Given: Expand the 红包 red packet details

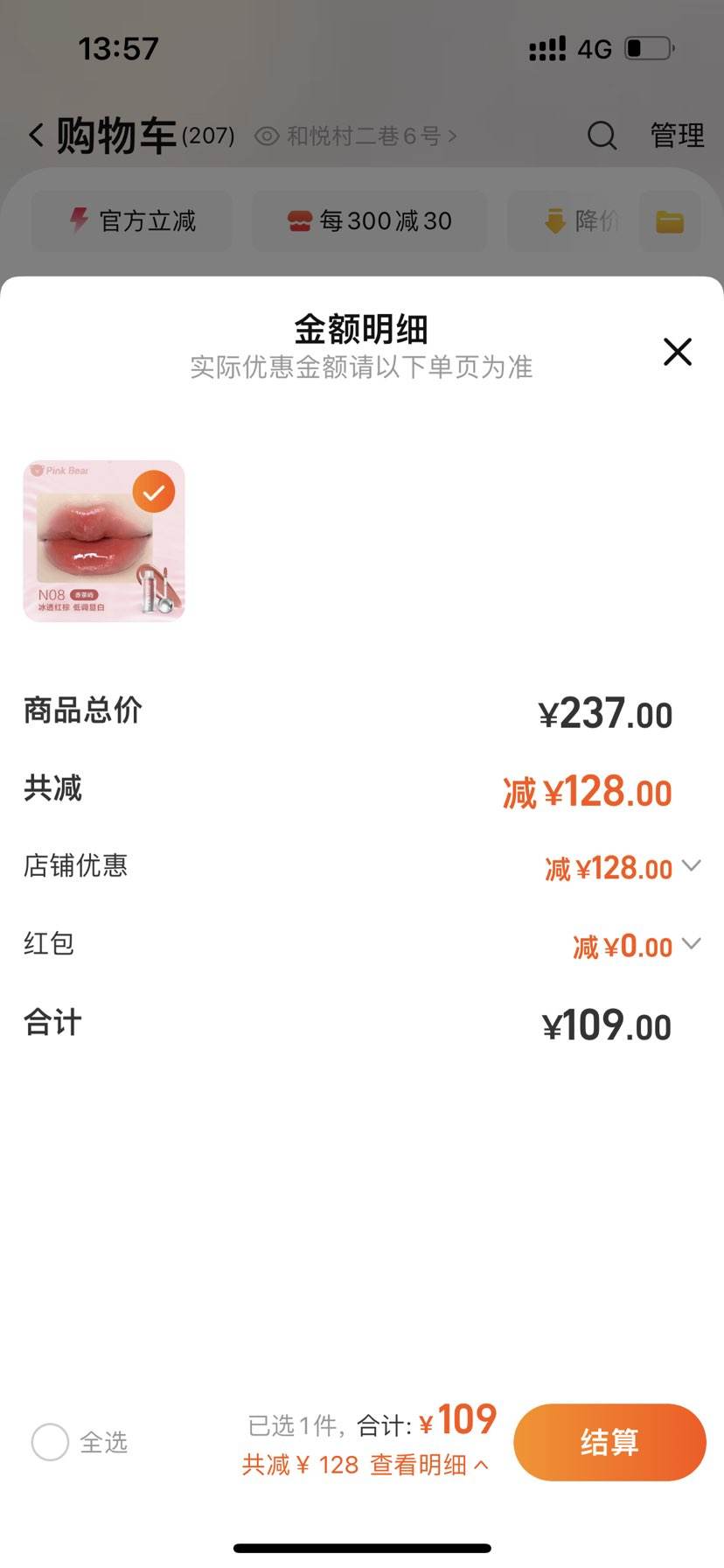Looking at the screenshot, I should [693, 944].
